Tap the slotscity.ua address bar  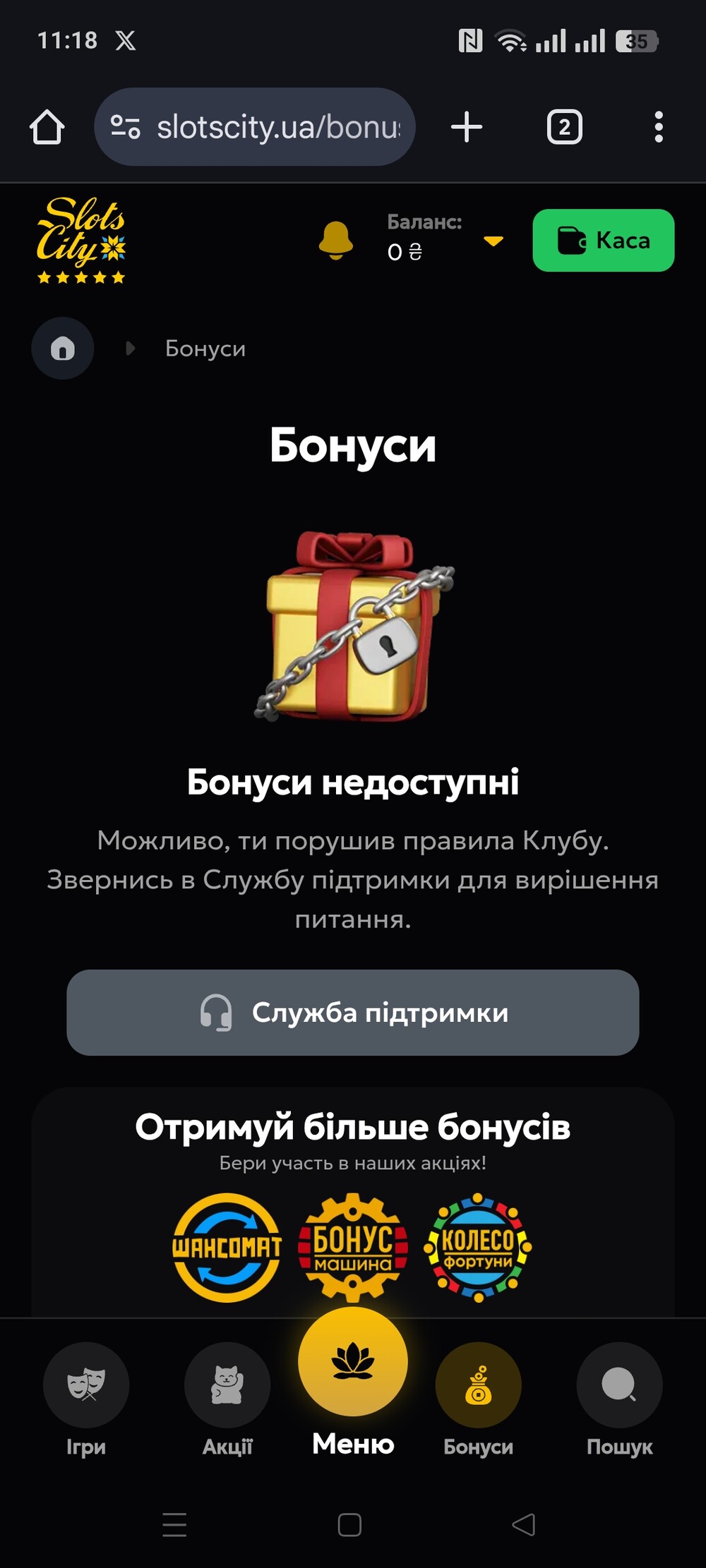(255, 127)
